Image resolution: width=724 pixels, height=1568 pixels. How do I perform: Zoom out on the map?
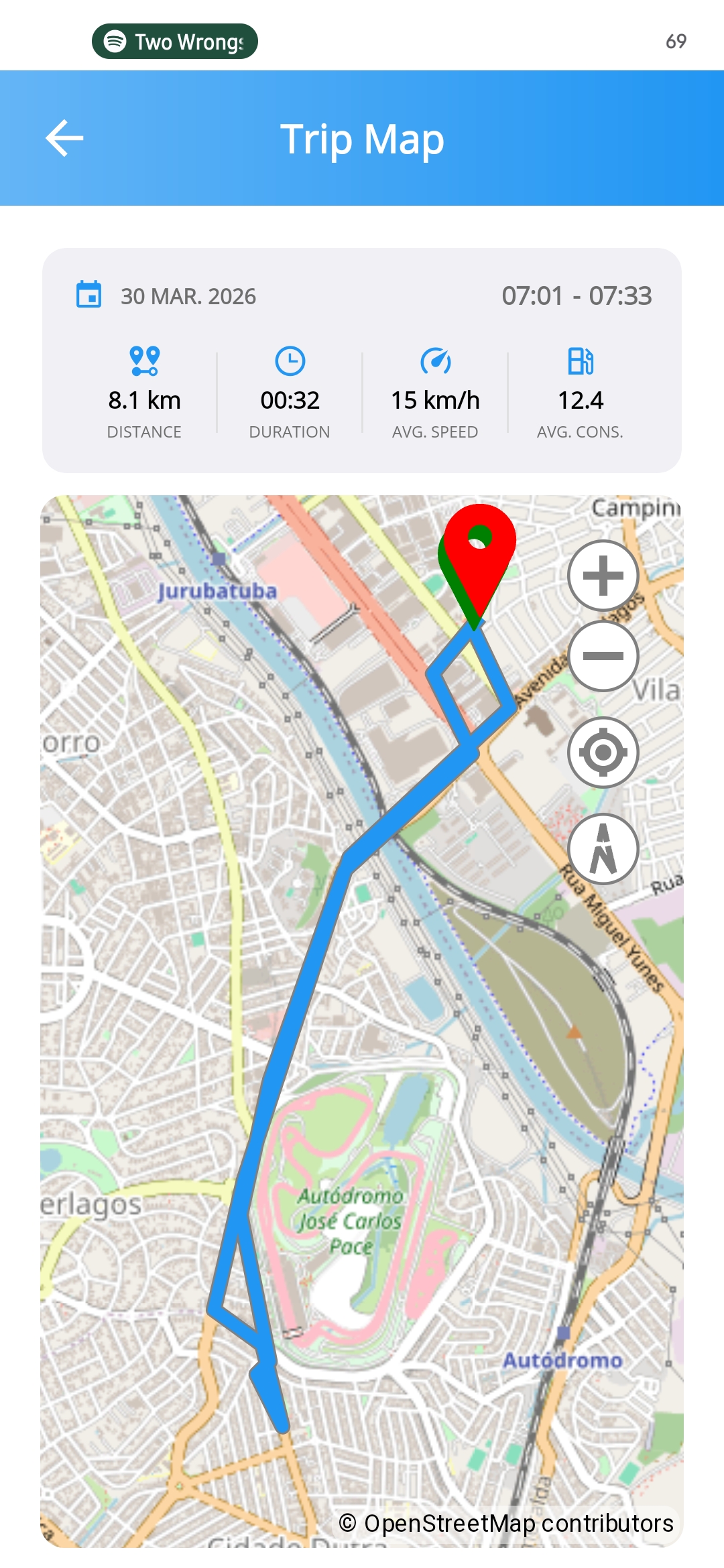pos(603,656)
